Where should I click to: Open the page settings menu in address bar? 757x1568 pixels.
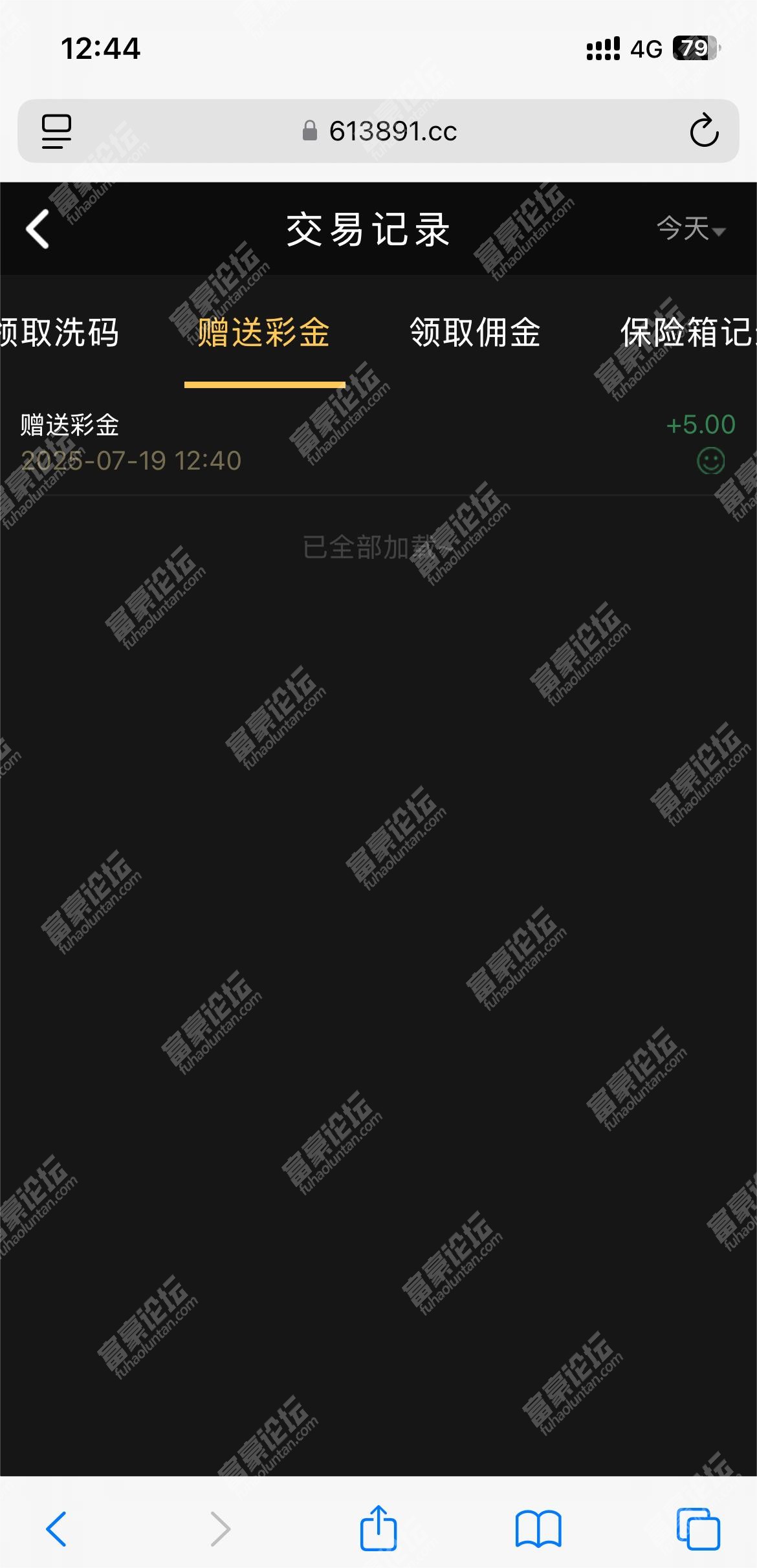[56, 131]
